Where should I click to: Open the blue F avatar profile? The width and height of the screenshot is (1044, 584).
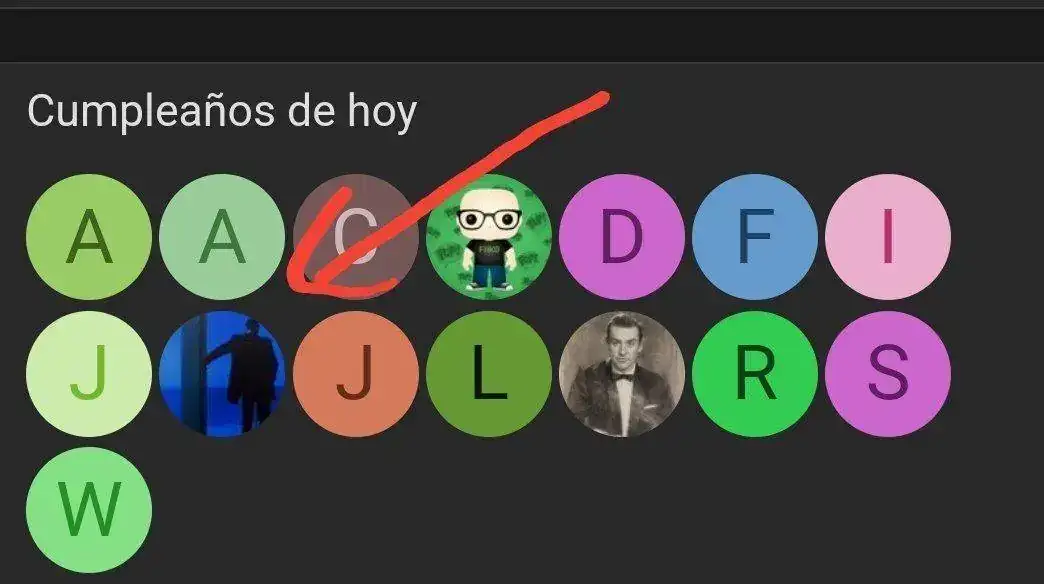click(755, 237)
